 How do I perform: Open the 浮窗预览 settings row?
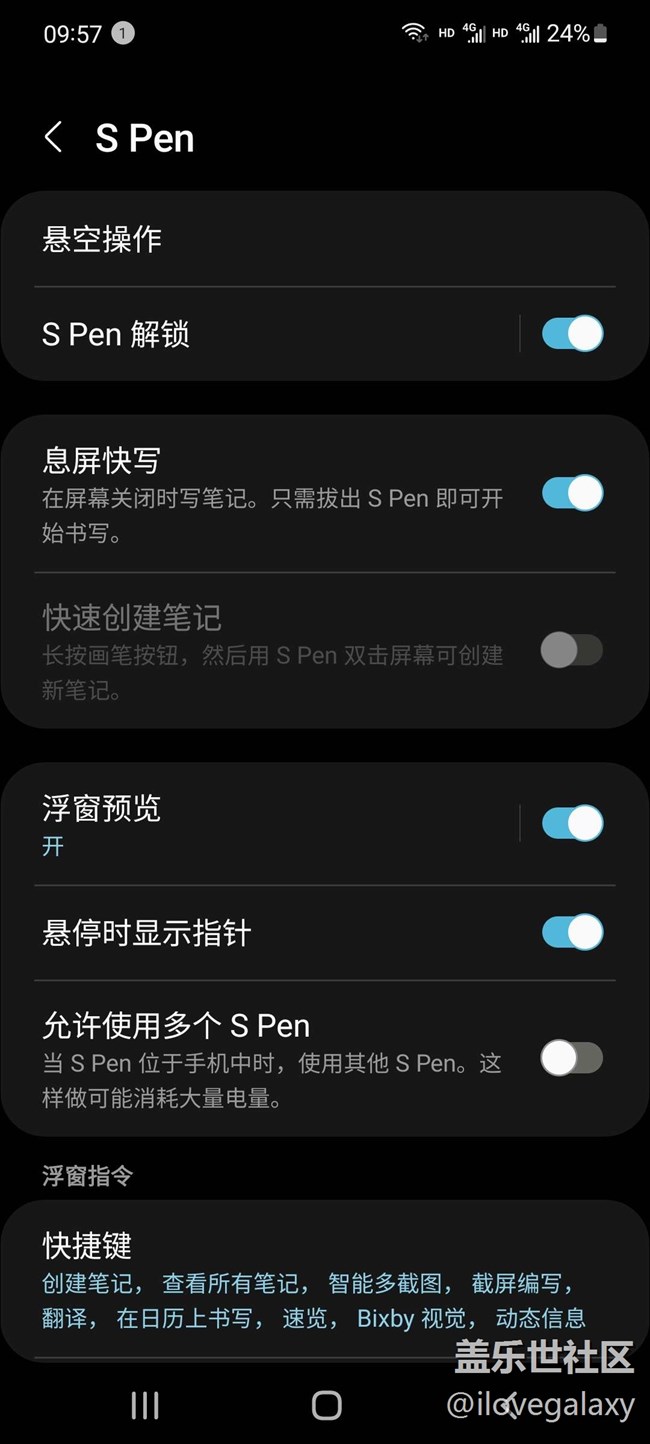point(260,824)
